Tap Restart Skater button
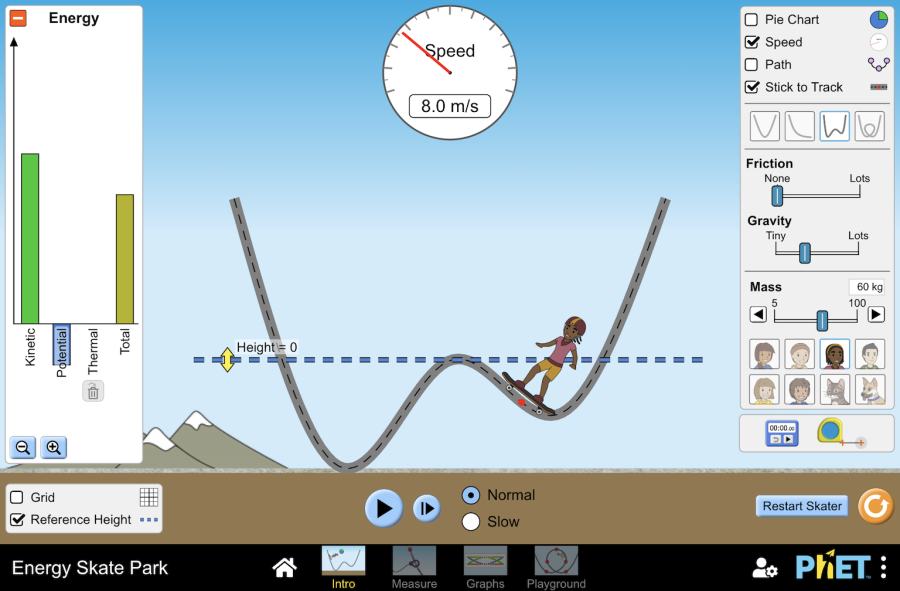This screenshot has height=591, width=900. [x=802, y=506]
